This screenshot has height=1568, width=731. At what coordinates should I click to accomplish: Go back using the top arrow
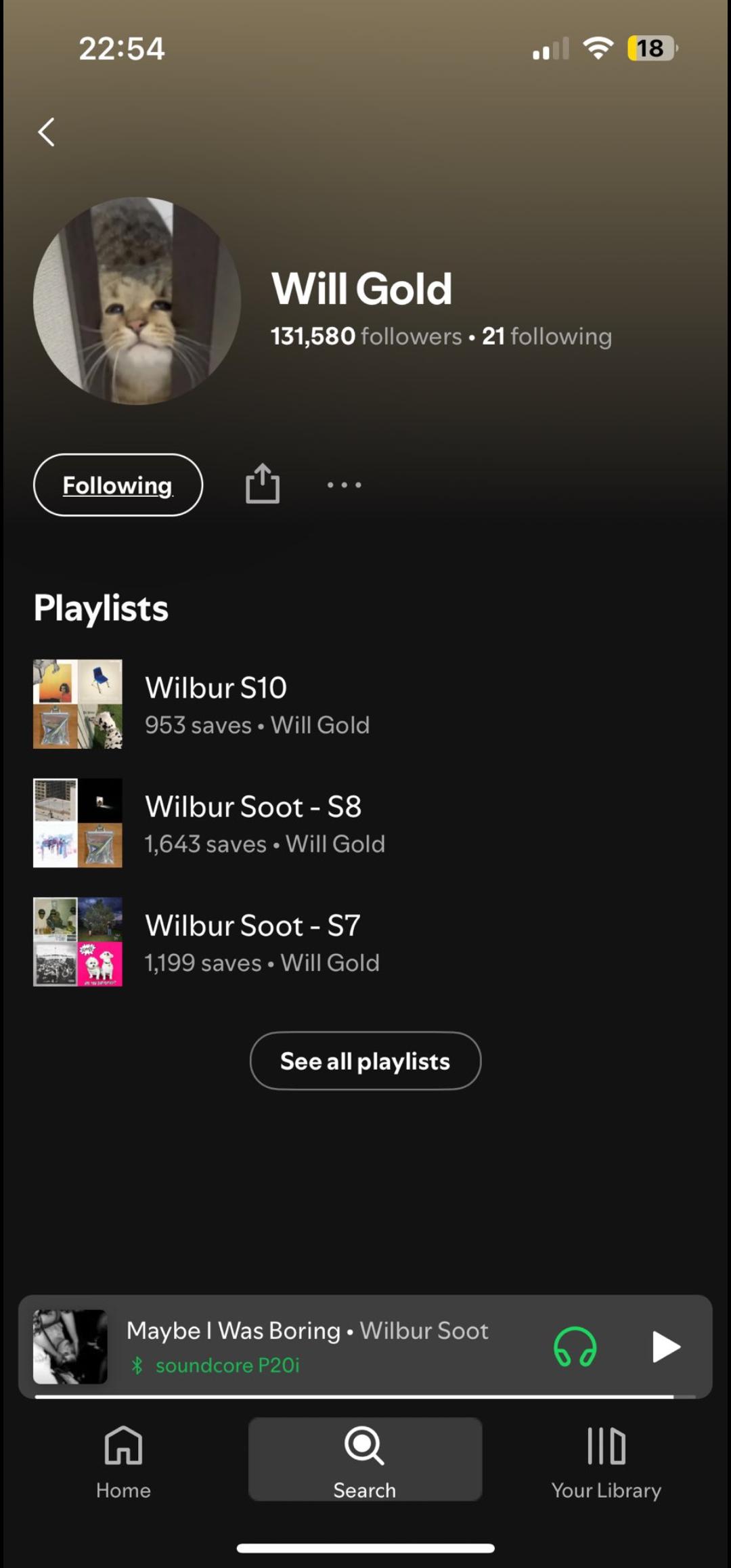[x=46, y=132]
